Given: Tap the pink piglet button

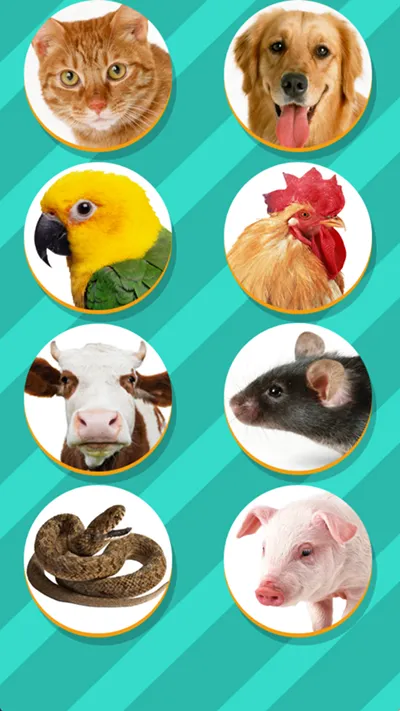Looking at the screenshot, I should 298,561.
